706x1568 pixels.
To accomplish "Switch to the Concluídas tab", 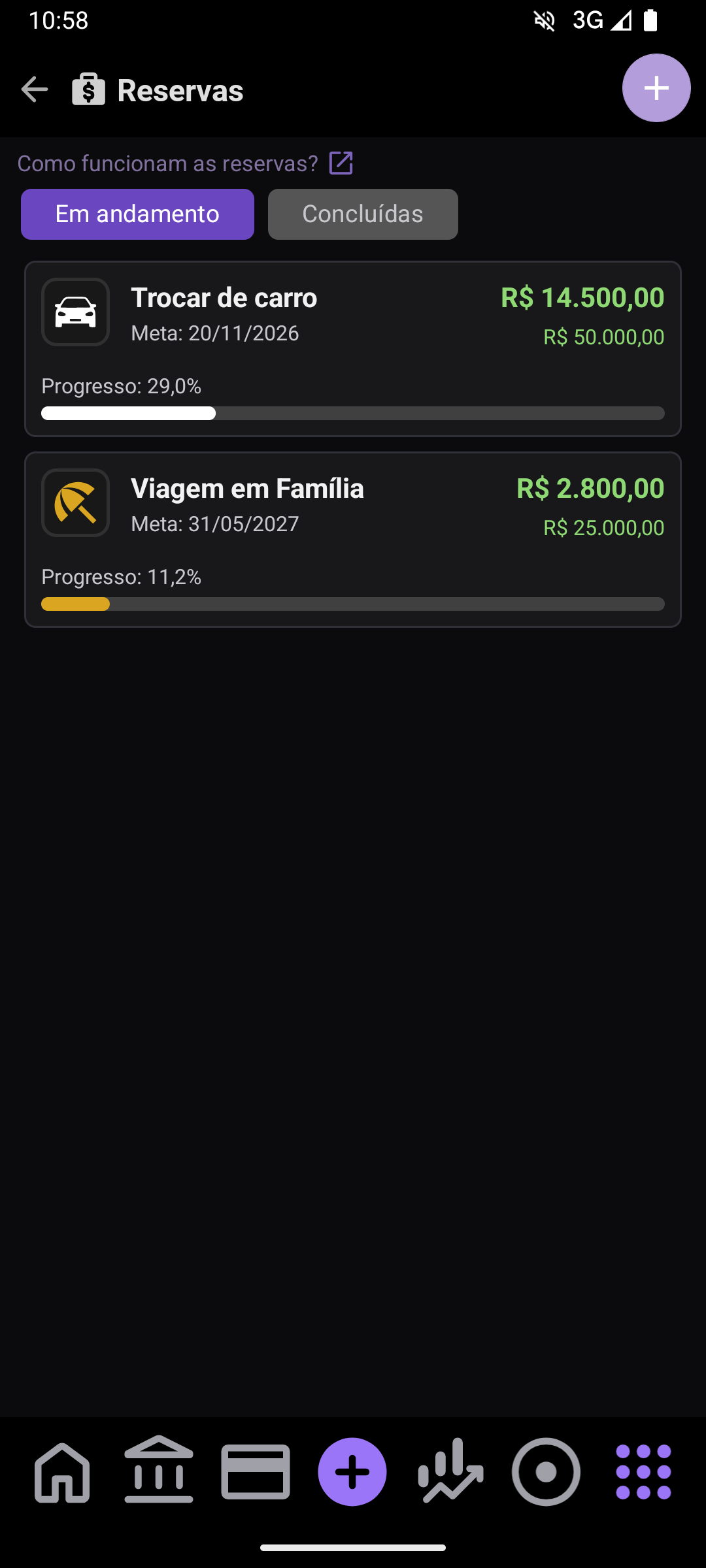I will 363,214.
